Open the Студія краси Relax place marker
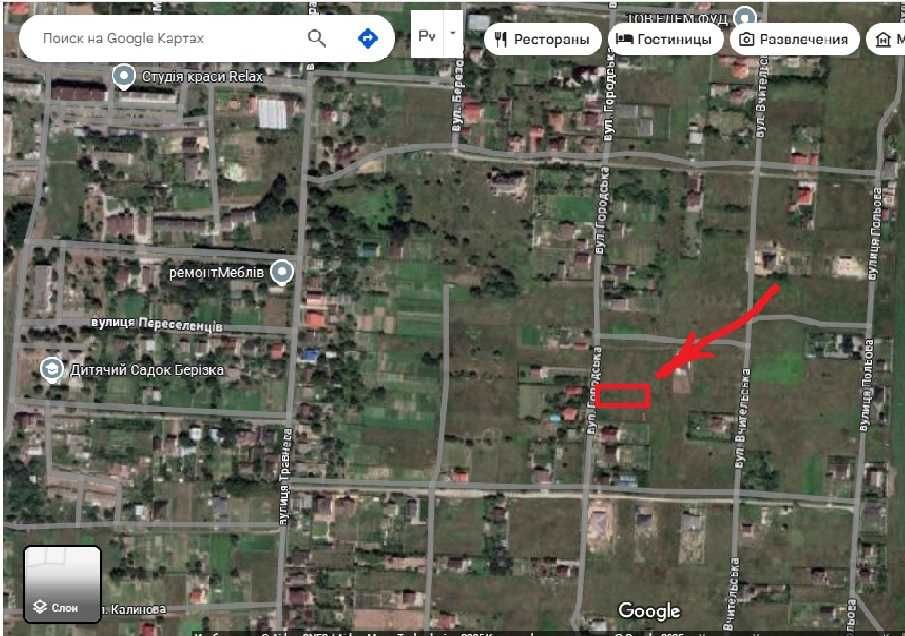Screen dimensions: 905x636 click(x=124, y=76)
